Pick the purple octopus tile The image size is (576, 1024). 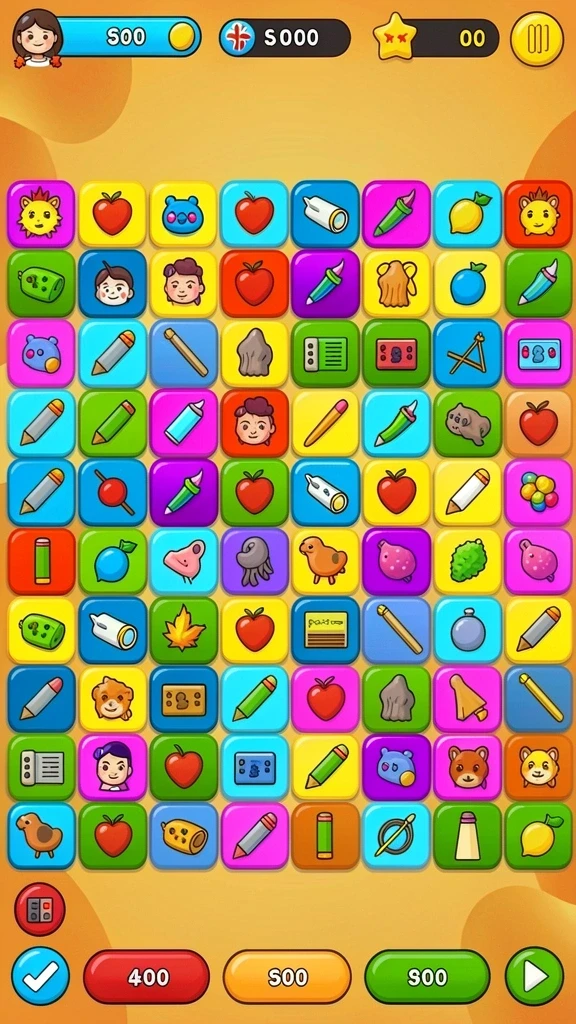(x=254, y=561)
